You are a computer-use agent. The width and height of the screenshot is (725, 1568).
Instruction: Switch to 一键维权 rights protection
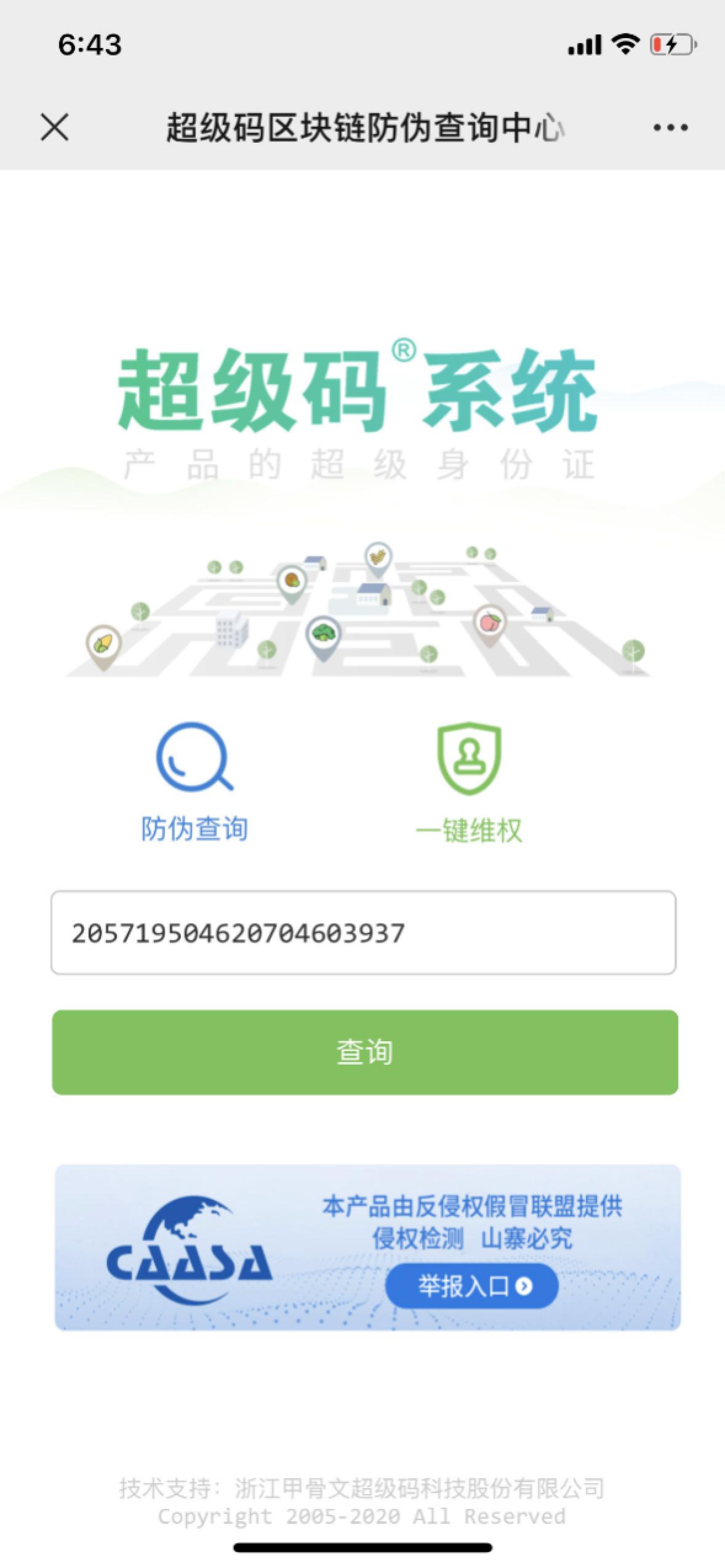point(469,783)
